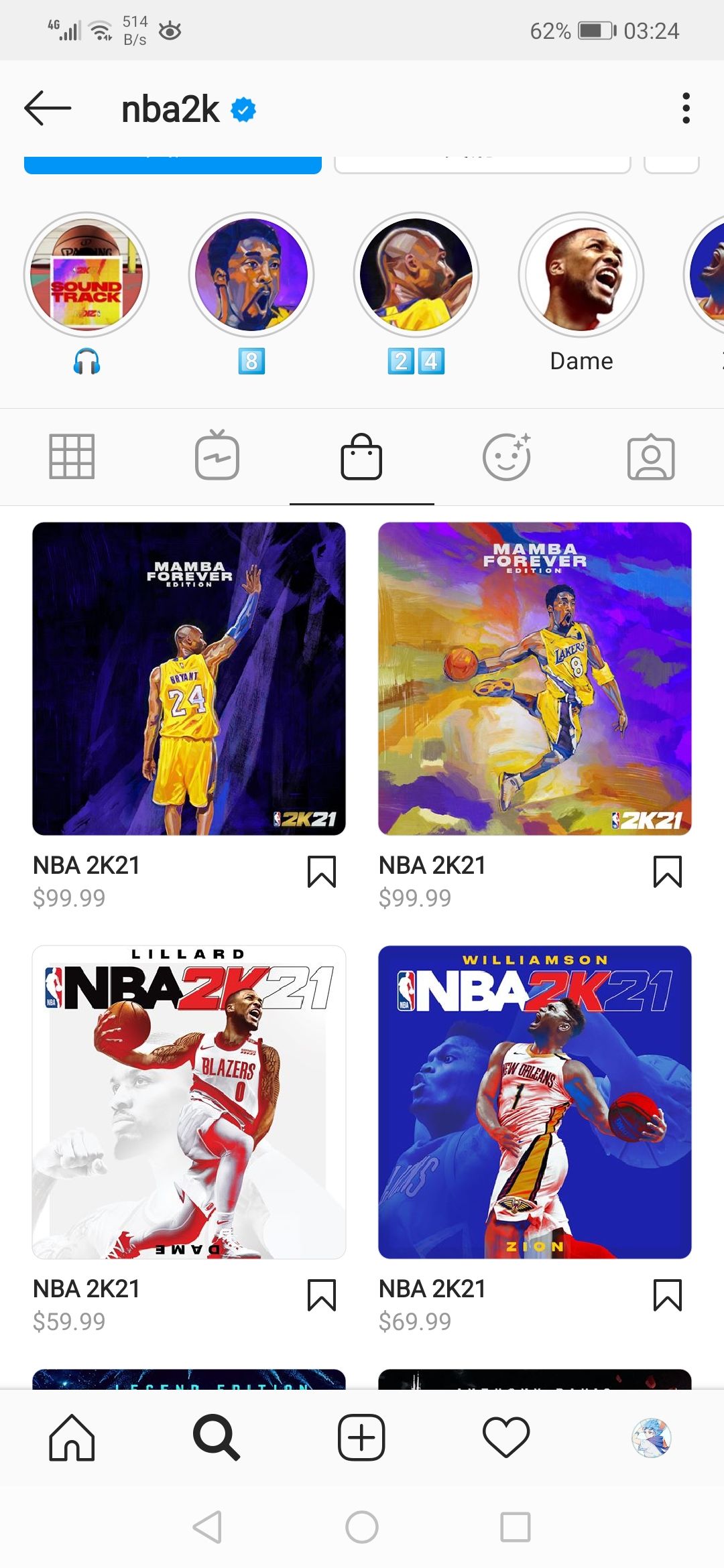The image size is (724, 1568).
Task: Bookmark the $69.99 Williamson edition
Action: click(x=668, y=1295)
